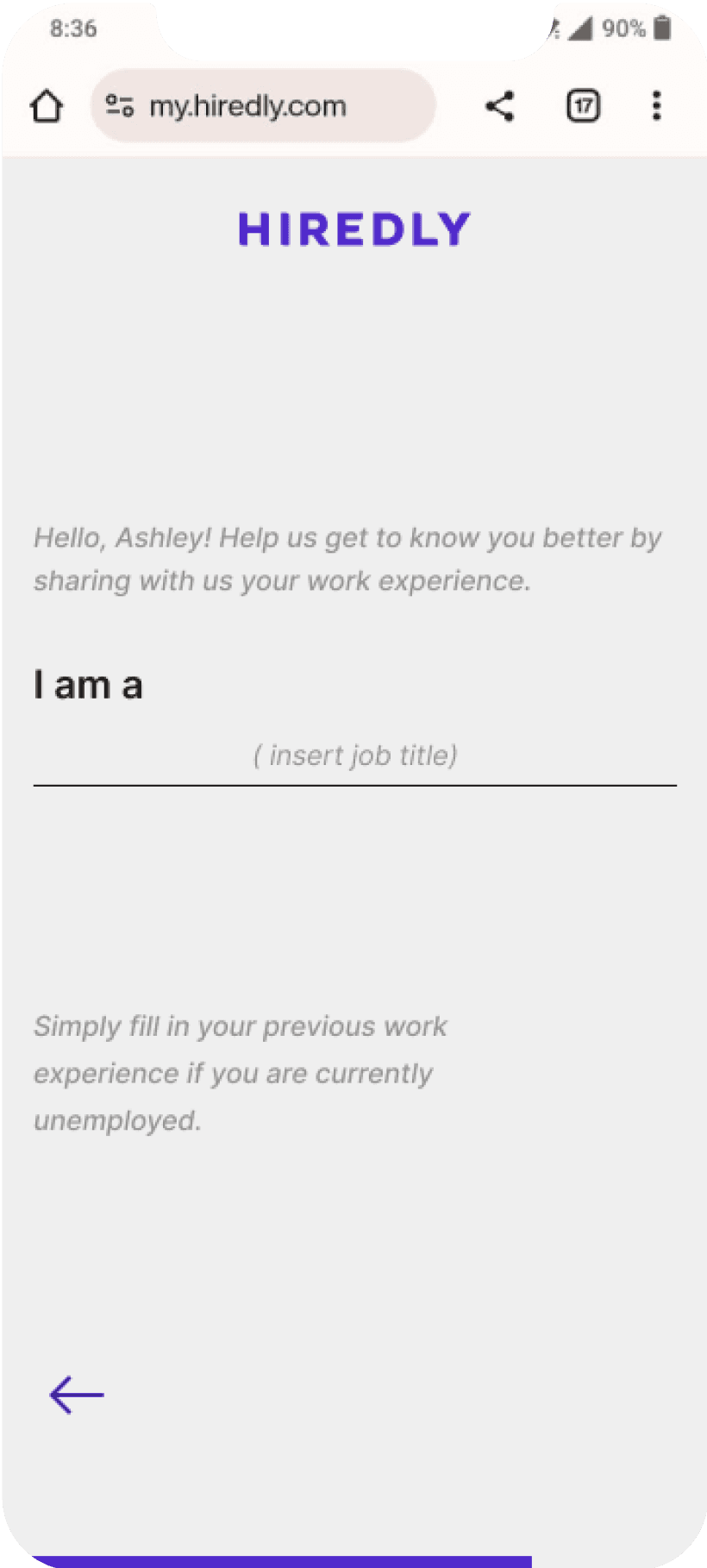Open the browser tab switcher

pyautogui.click(x=584, y=106)
